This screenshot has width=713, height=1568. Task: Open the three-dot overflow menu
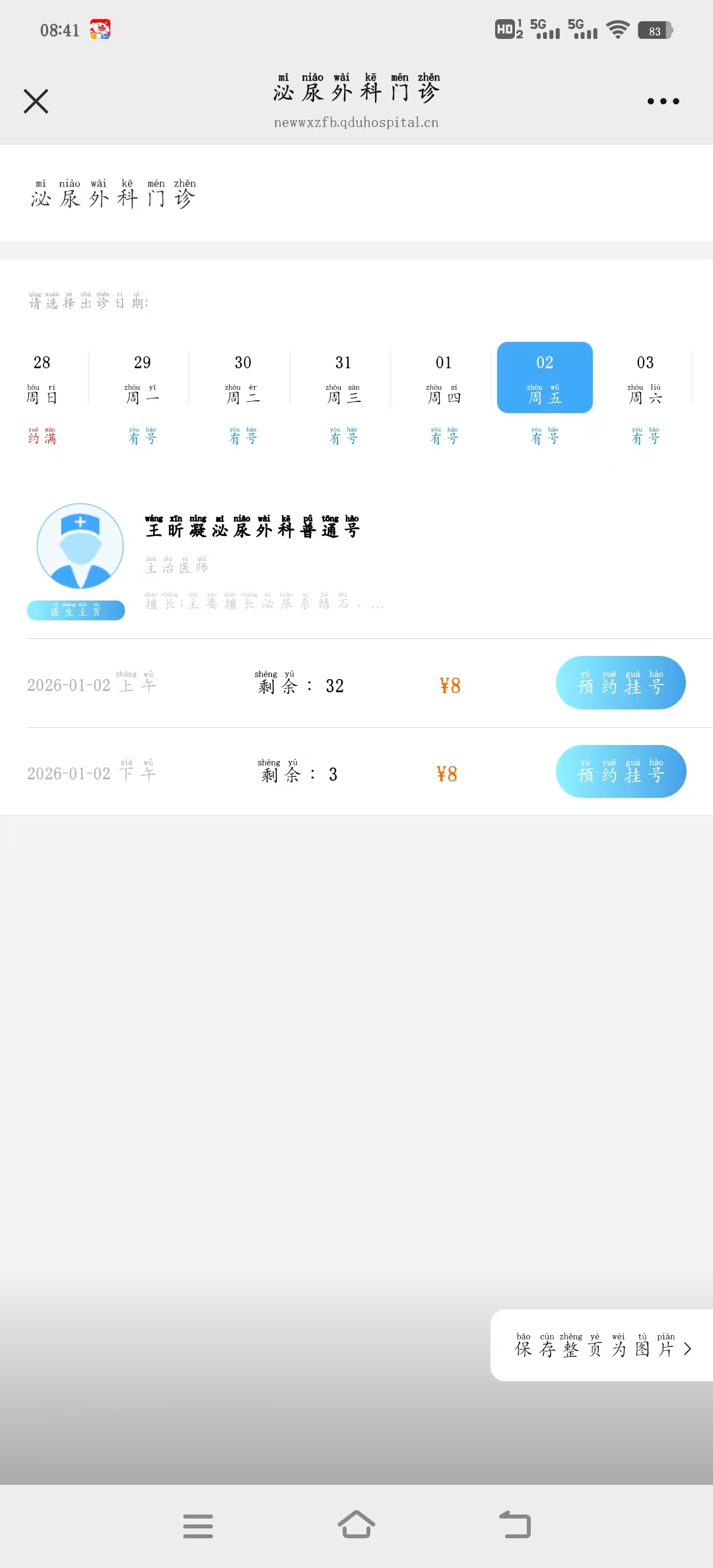[663, 102]
